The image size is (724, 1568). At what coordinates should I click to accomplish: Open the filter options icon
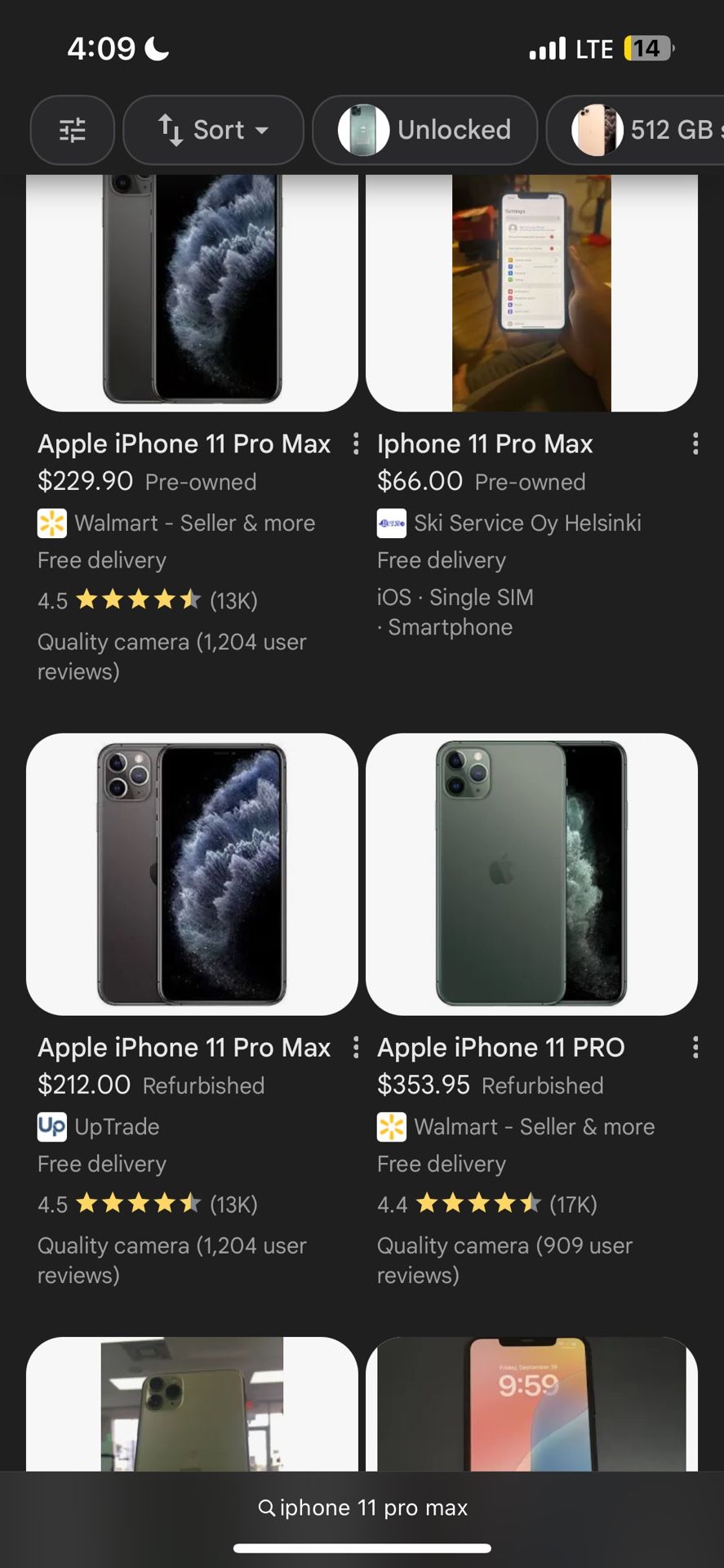(73, 131)
